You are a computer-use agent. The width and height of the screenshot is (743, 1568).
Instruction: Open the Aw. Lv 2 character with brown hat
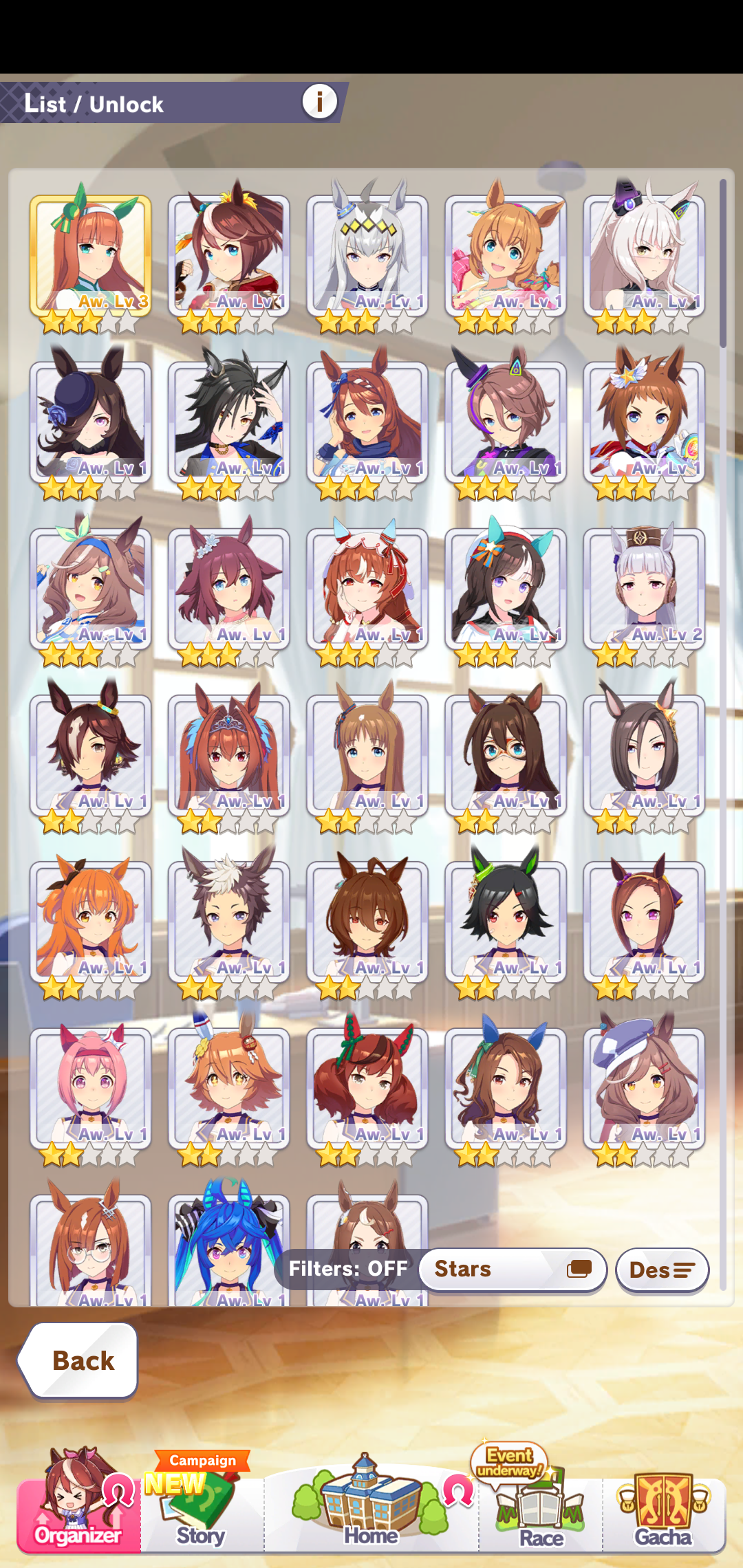click(x=644, y=589)
